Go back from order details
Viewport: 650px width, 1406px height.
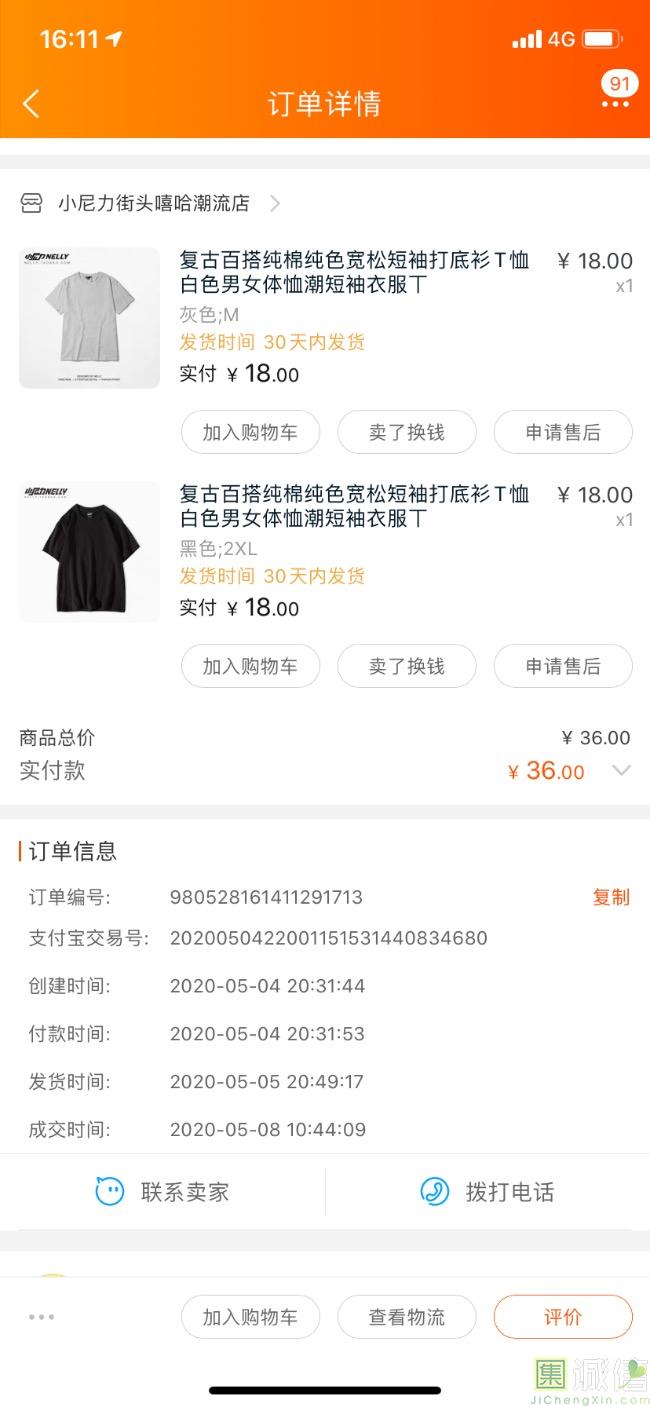(x=32, y=103)
